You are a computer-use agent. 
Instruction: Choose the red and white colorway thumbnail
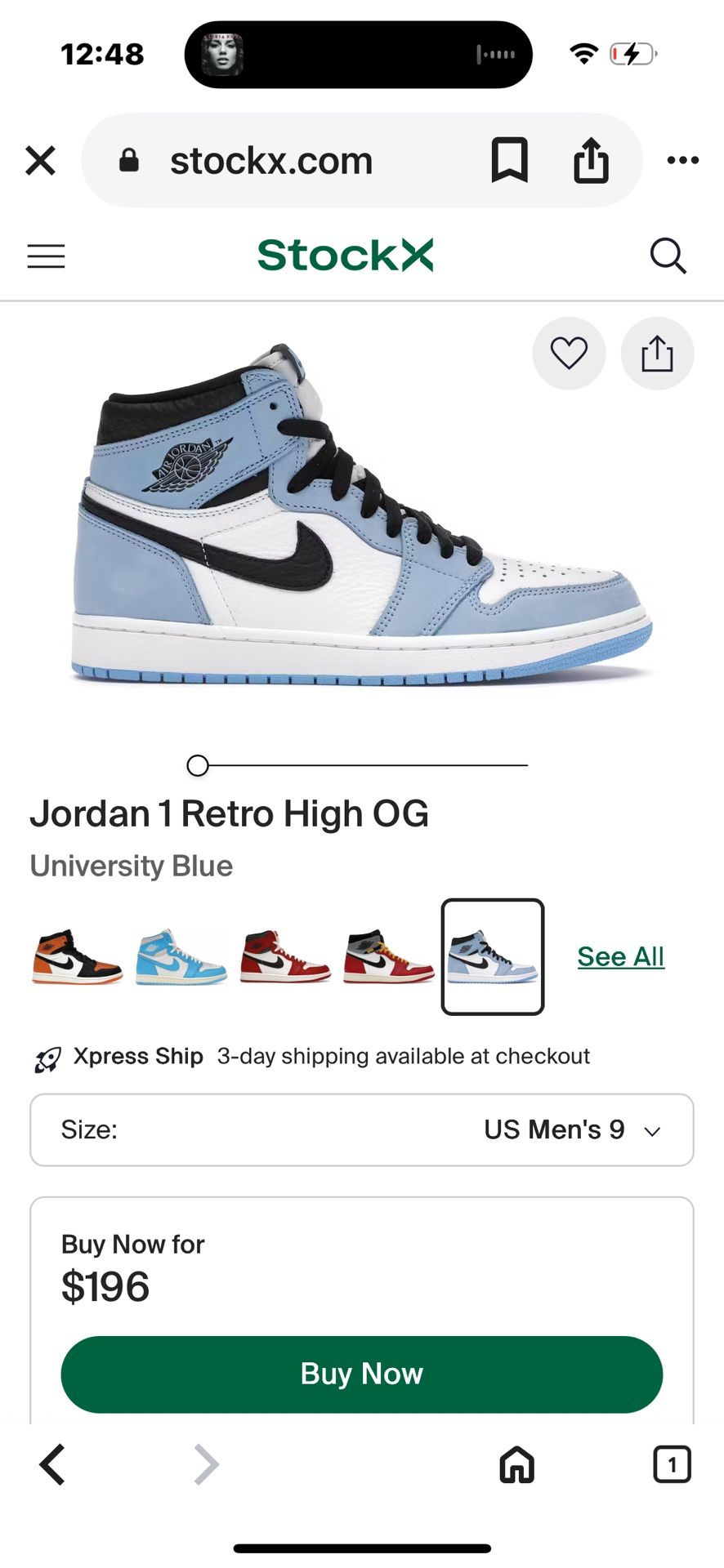(284, 956)
